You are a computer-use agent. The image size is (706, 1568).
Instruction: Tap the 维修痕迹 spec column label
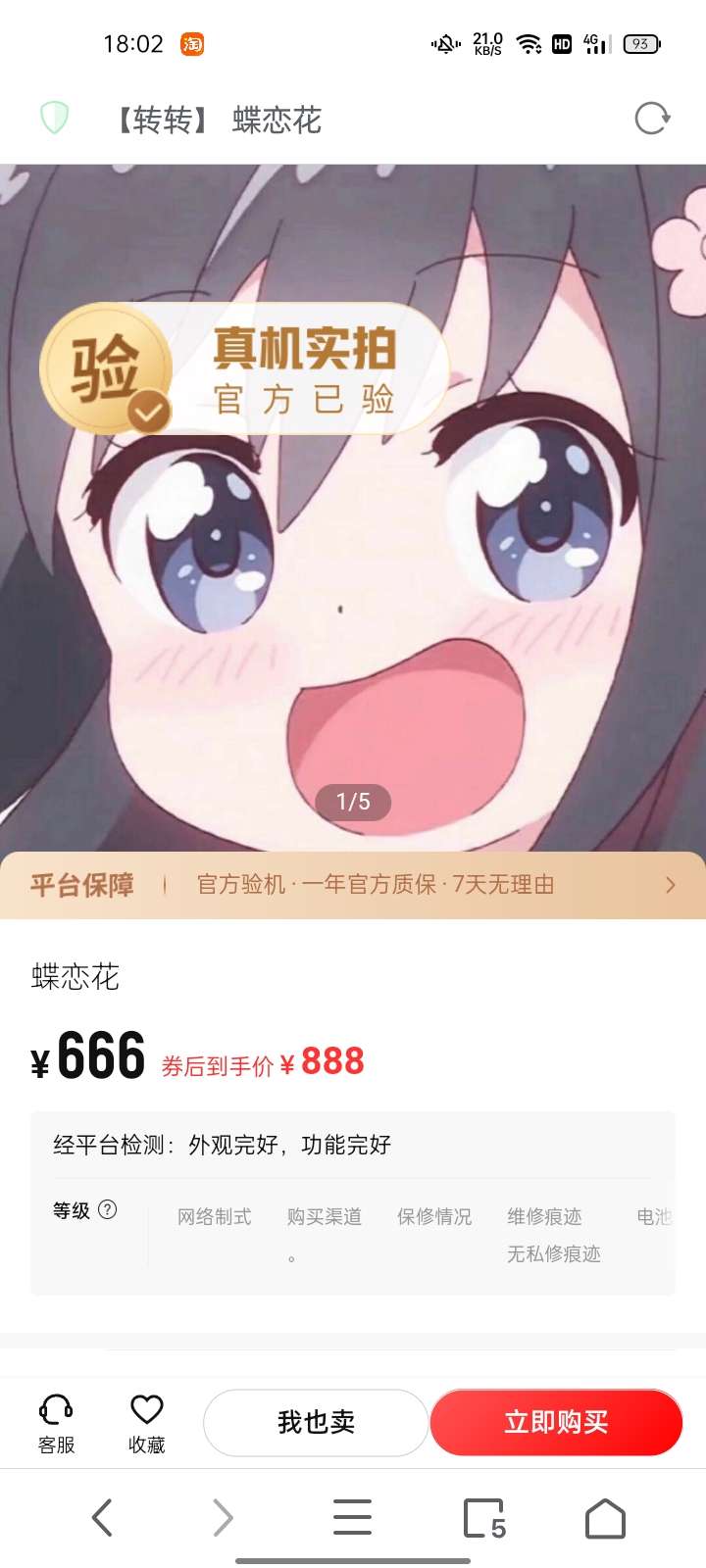point(544,1216)
